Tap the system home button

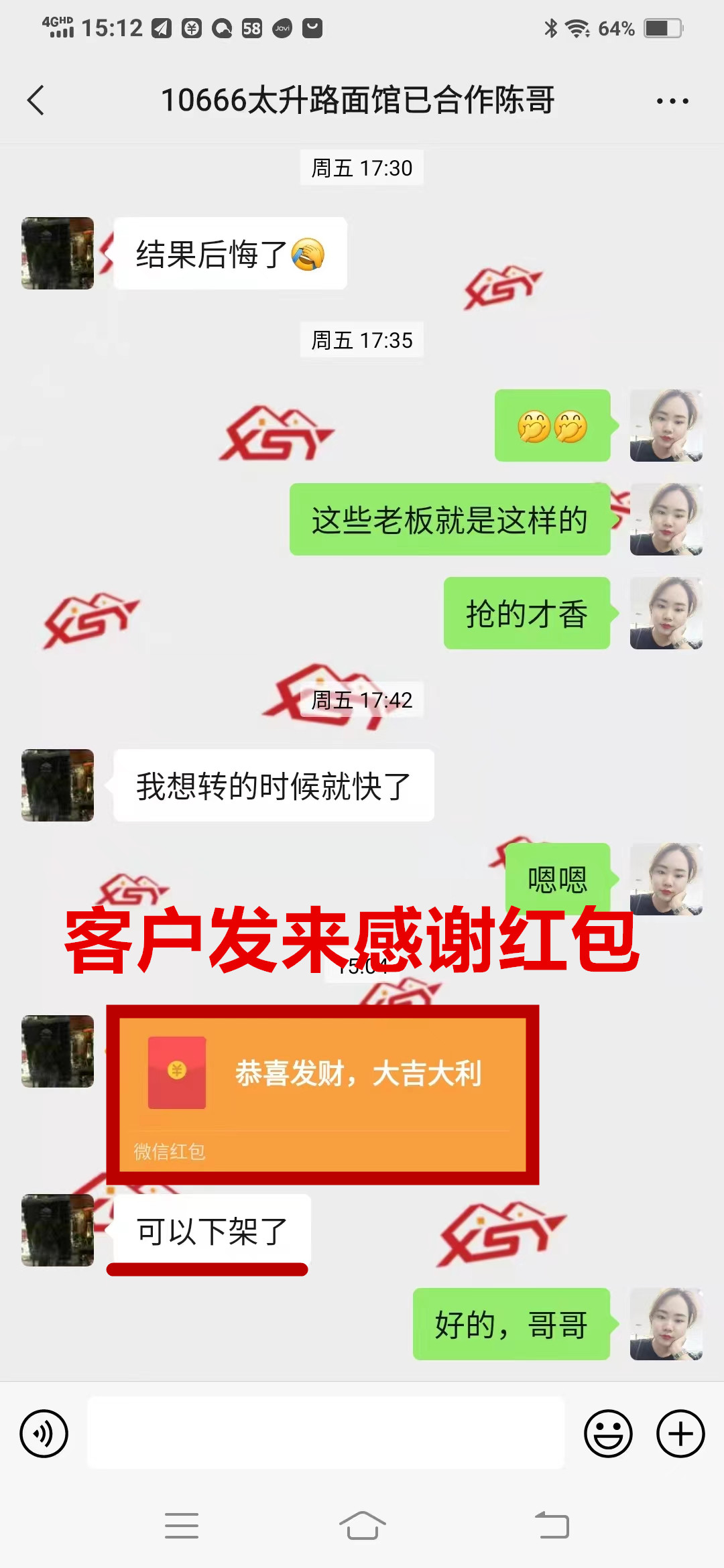(x=362, y=1526)
